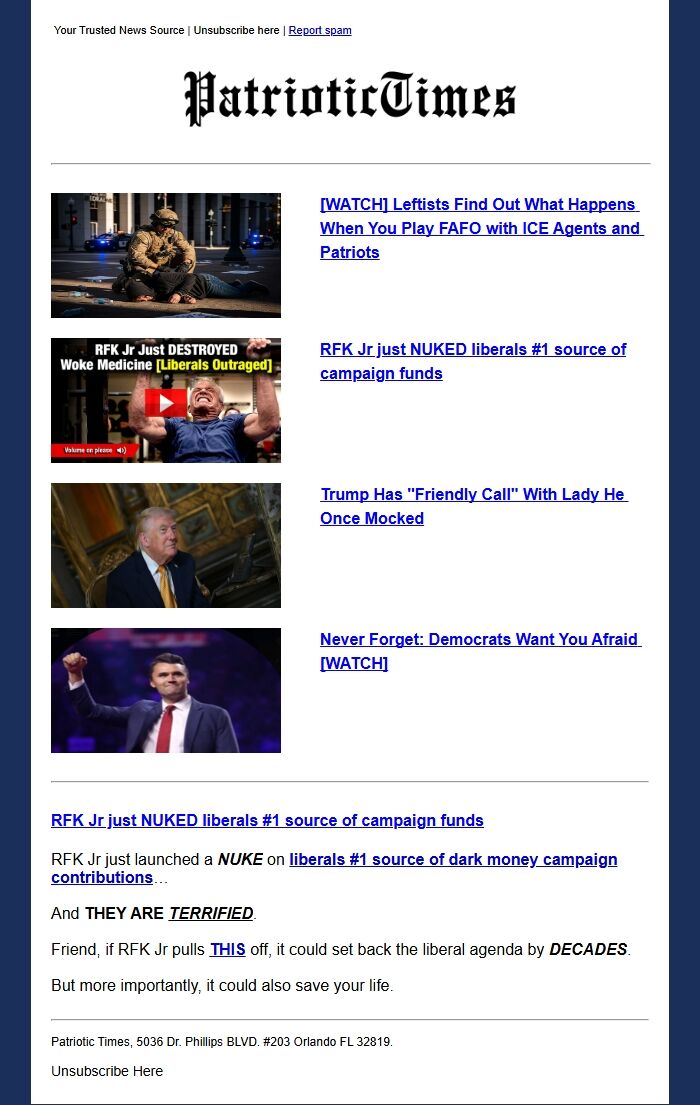Screen dimensions: 700x1105
Task: Open the RFK Jr headline beside video thumbnail
Action: pos(472,361)
